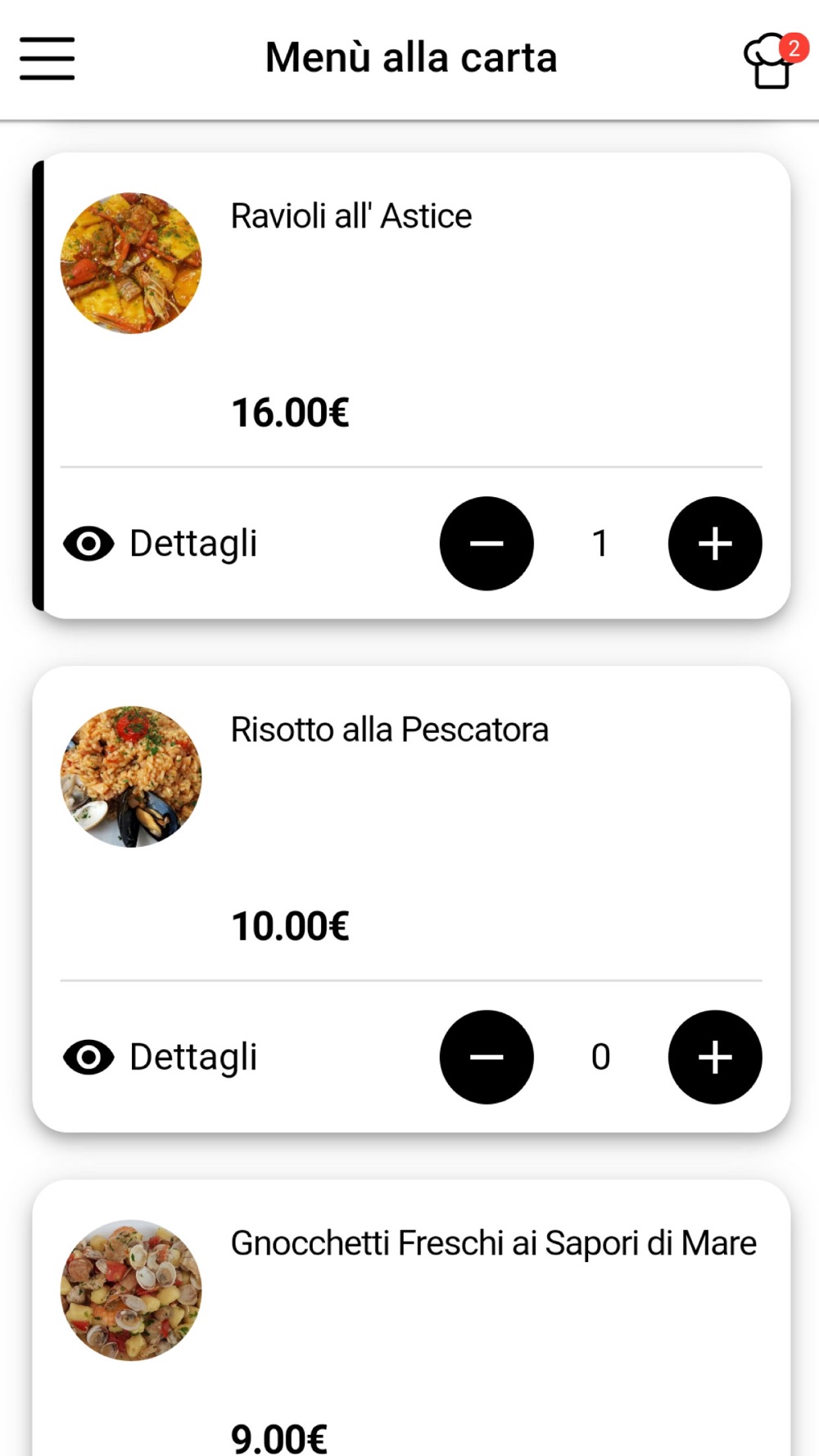View Dettagli for Risotto alla Pescatora
819x1456 pixels.
click(x=161, y=1057)
